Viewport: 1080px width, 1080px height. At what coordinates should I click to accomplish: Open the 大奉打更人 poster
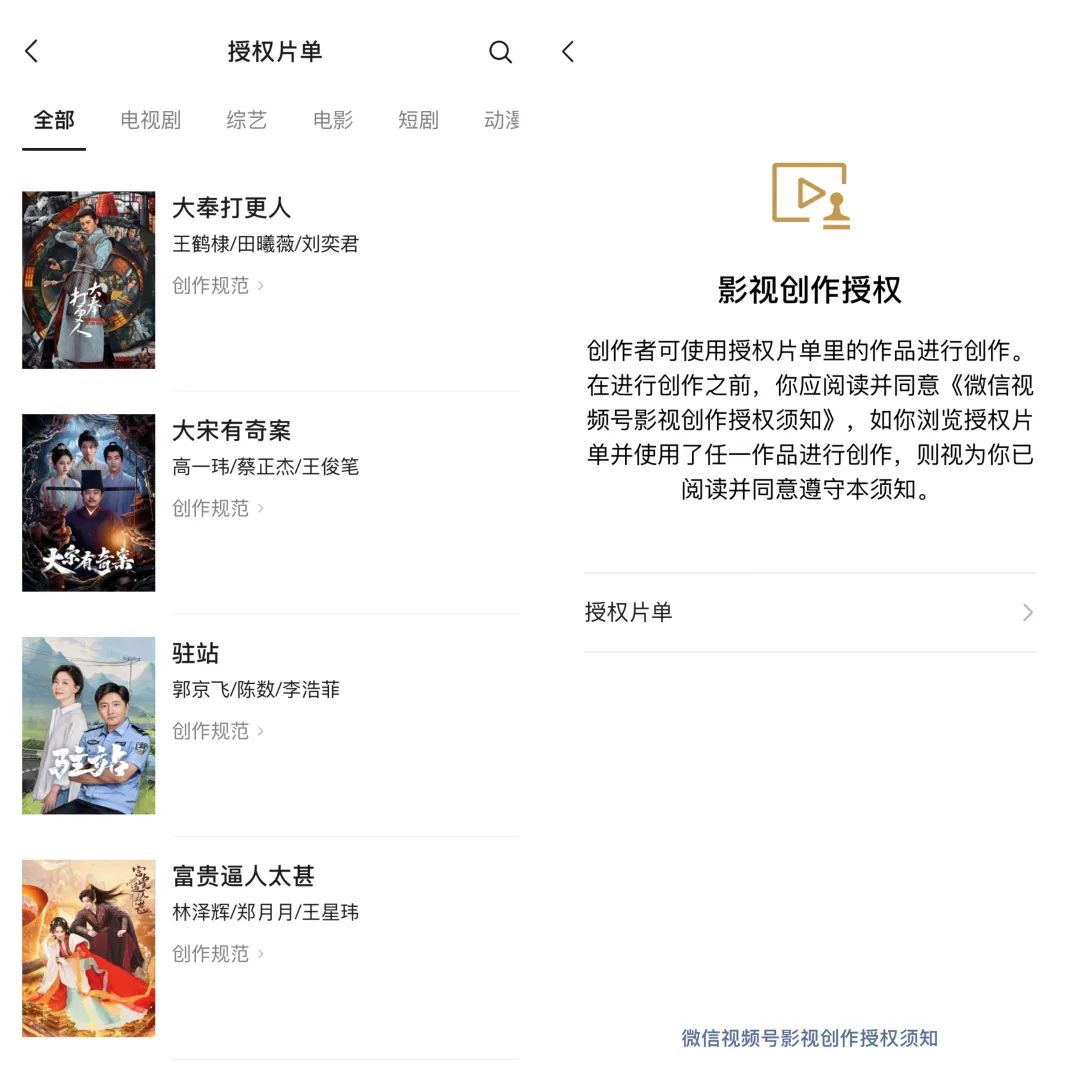[x=89, y=280]
